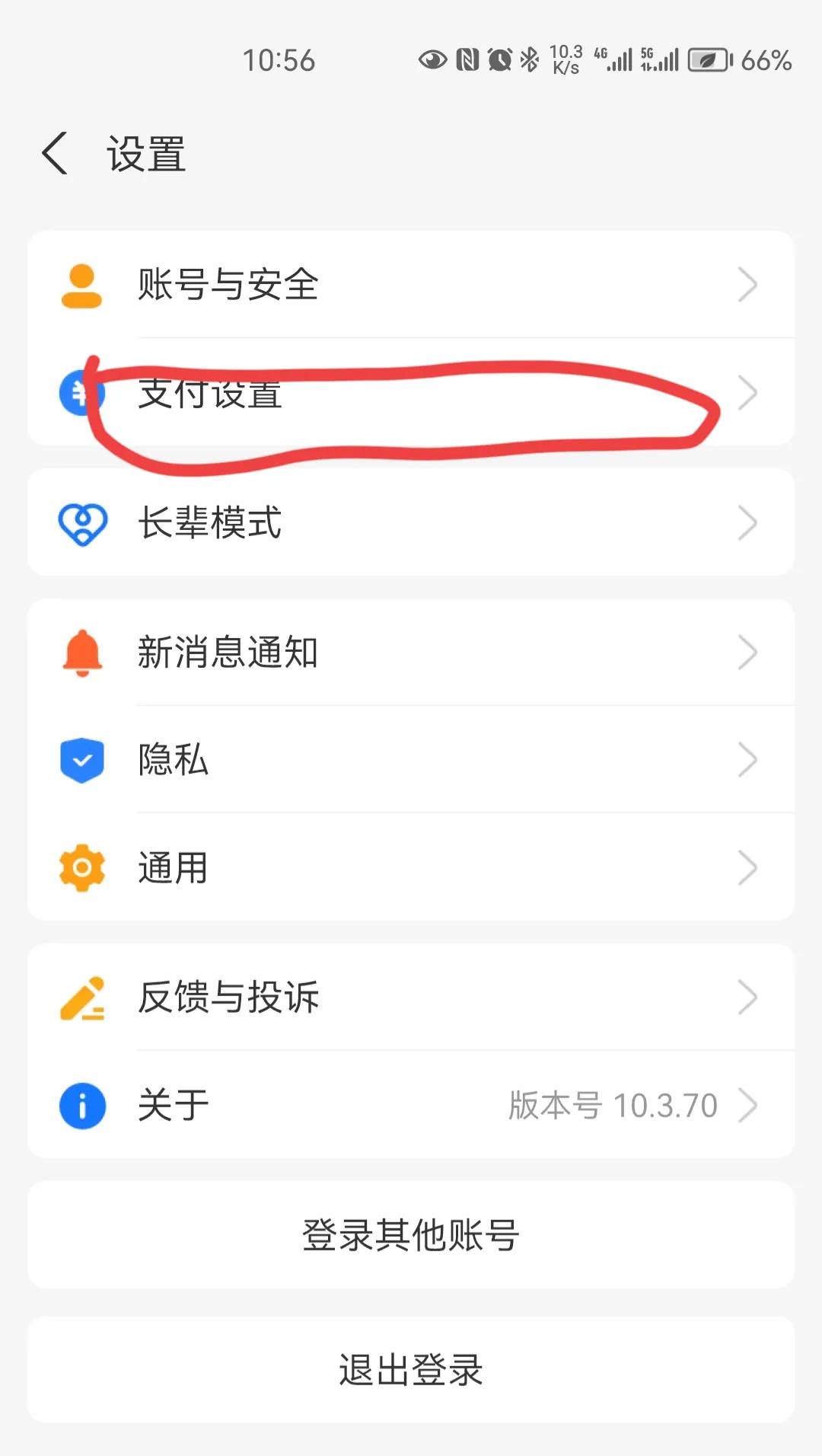Open version details via the 关于 chevron
Screen dimensions: 822x1456
pyautogui.click(x=748, y=1105)
